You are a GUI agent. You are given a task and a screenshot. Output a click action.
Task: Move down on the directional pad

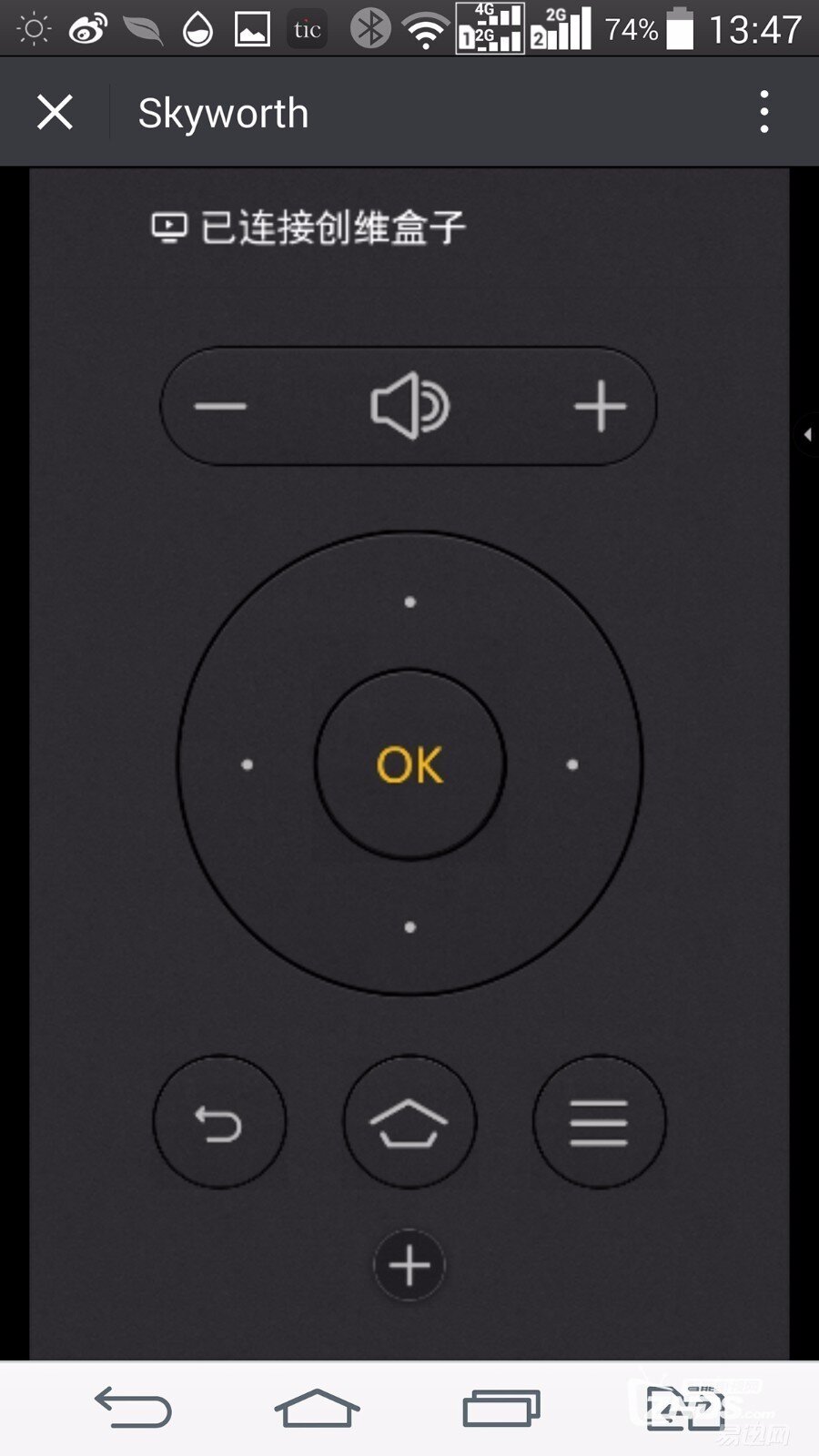pyautogui.click(x=409, y=927)
